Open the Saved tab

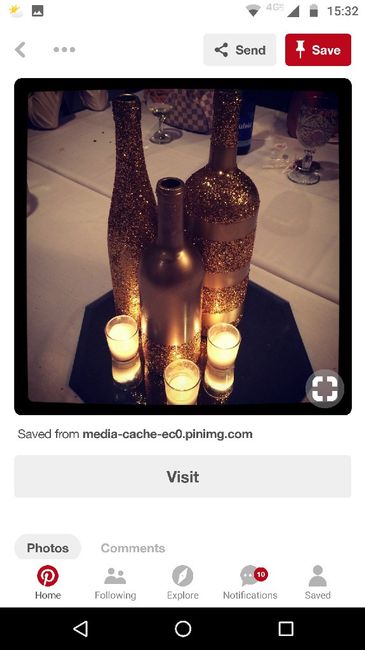point(318,582)
